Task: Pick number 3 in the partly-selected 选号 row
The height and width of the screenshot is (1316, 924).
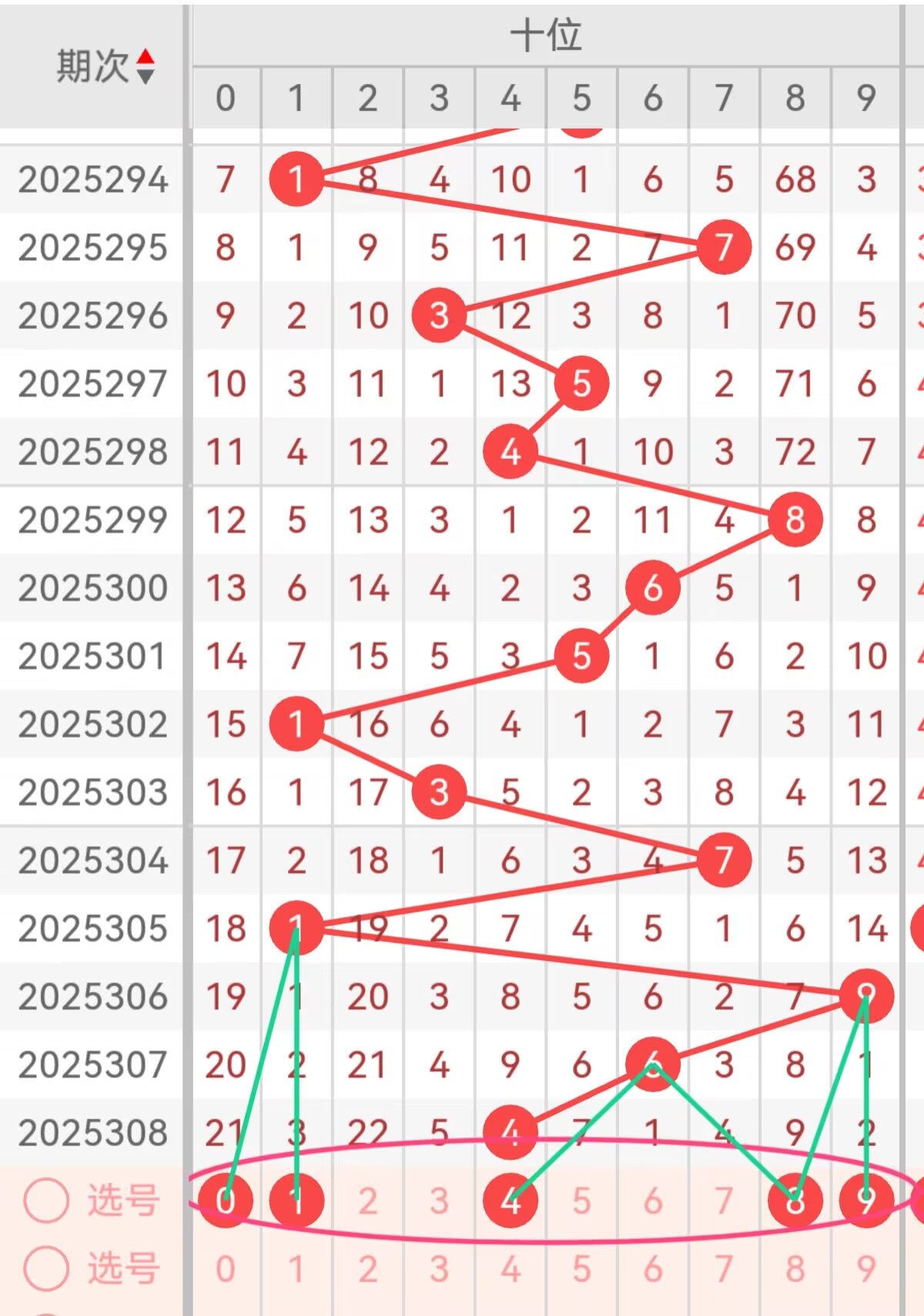Action: point(439,1200)
